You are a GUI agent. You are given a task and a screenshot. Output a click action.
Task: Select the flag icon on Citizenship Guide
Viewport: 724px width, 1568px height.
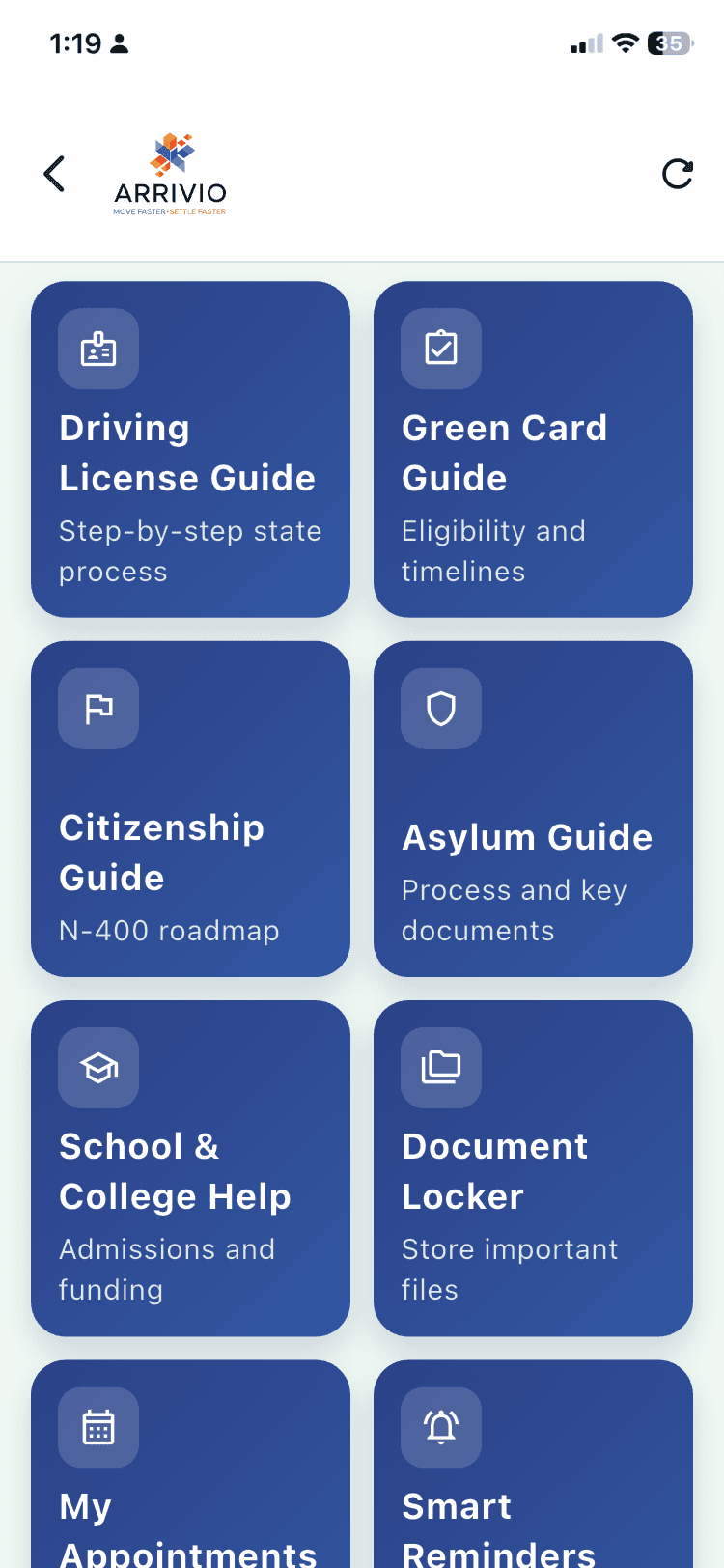click(x=97, y=708)
